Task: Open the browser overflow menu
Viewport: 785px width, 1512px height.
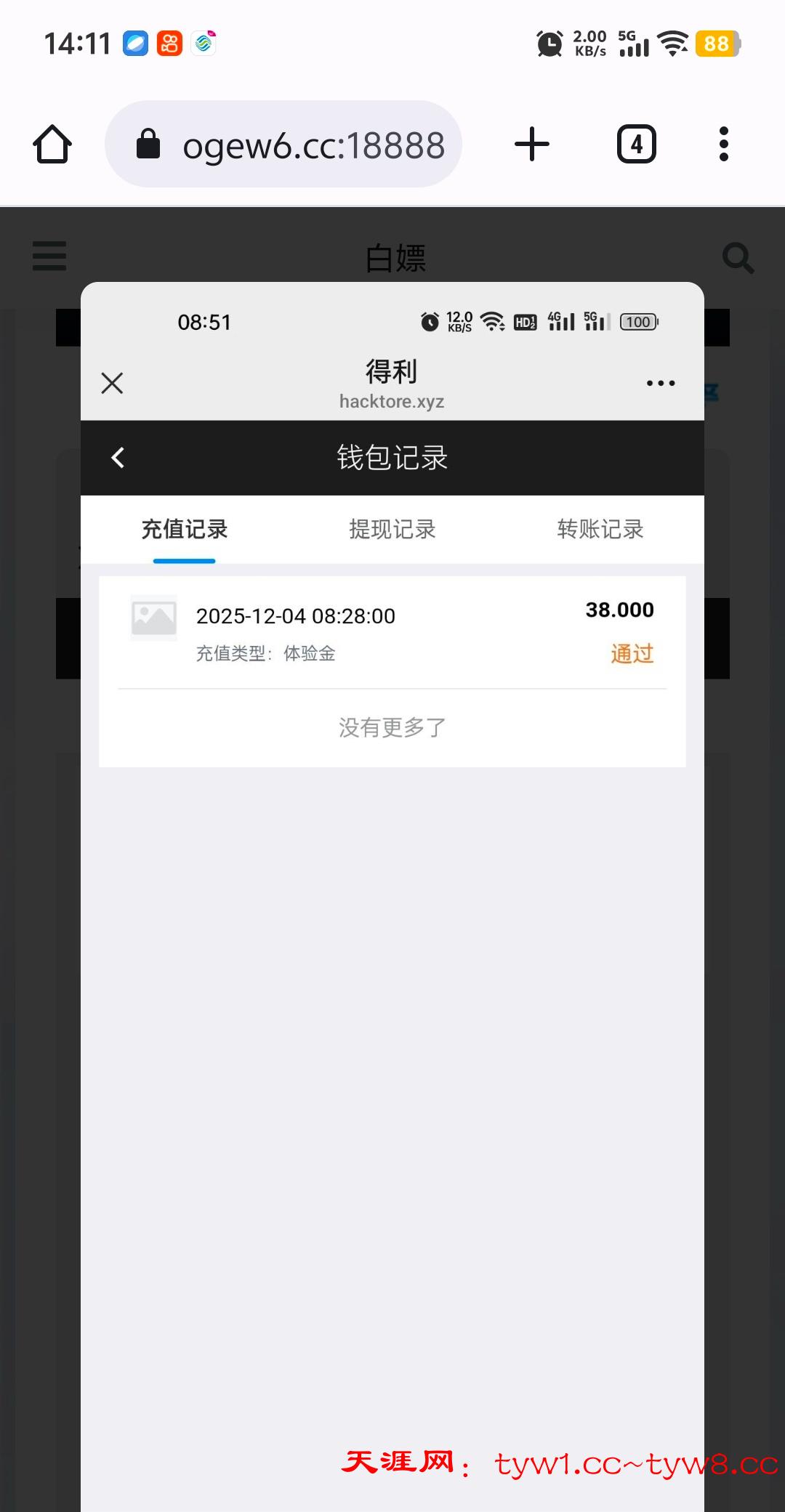Action: (722, 145)
